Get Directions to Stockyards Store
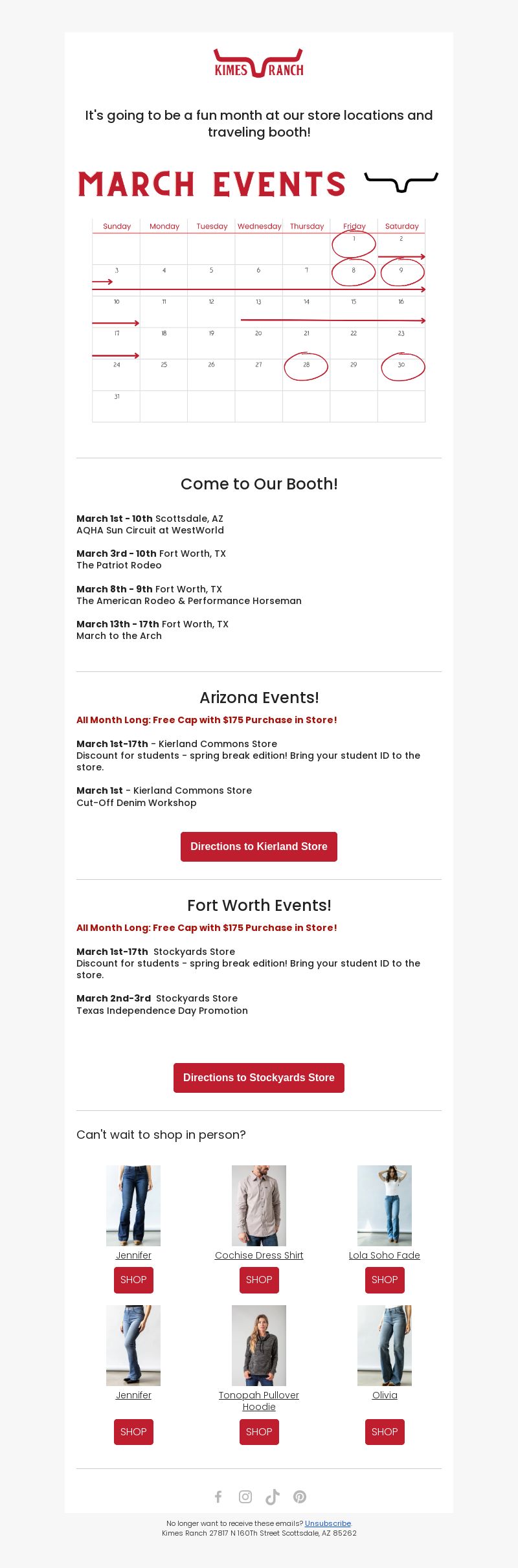 point(259,1077)
